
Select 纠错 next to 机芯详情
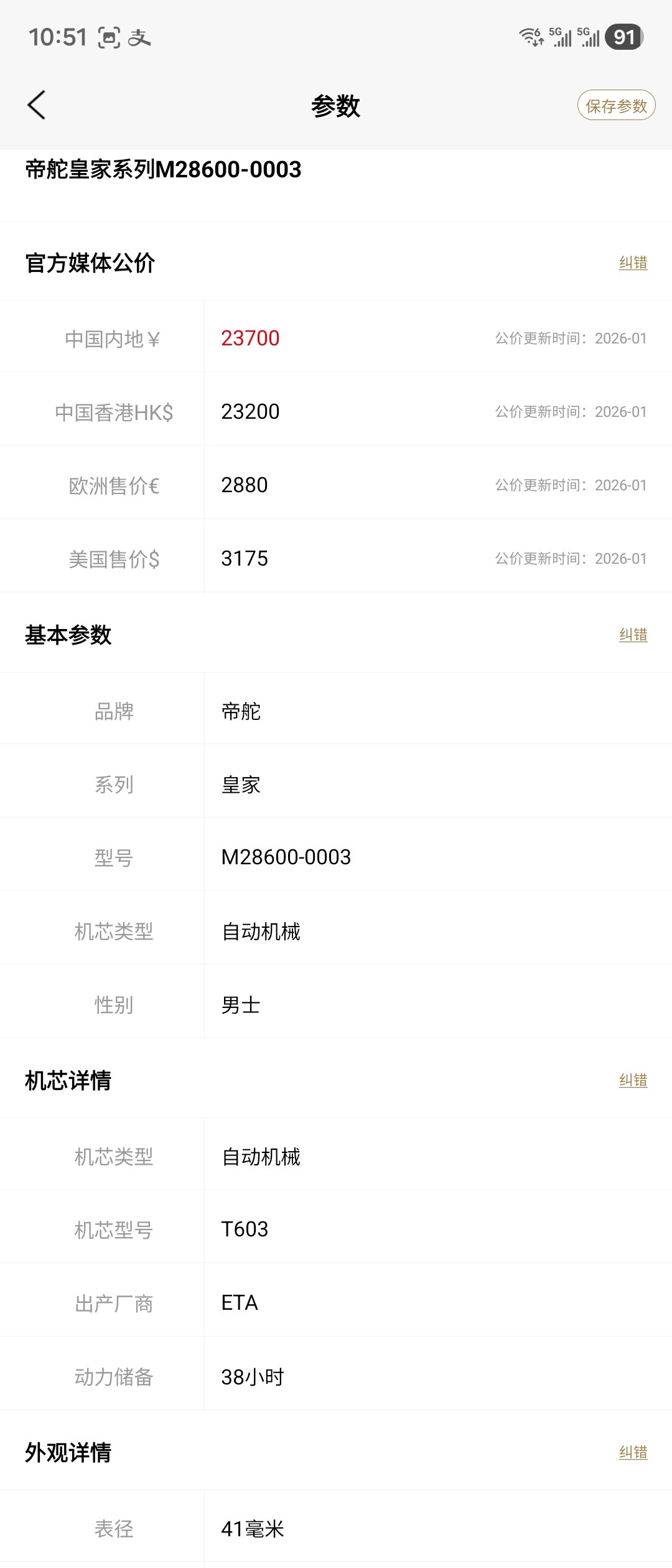click(x=633, y=1080)
